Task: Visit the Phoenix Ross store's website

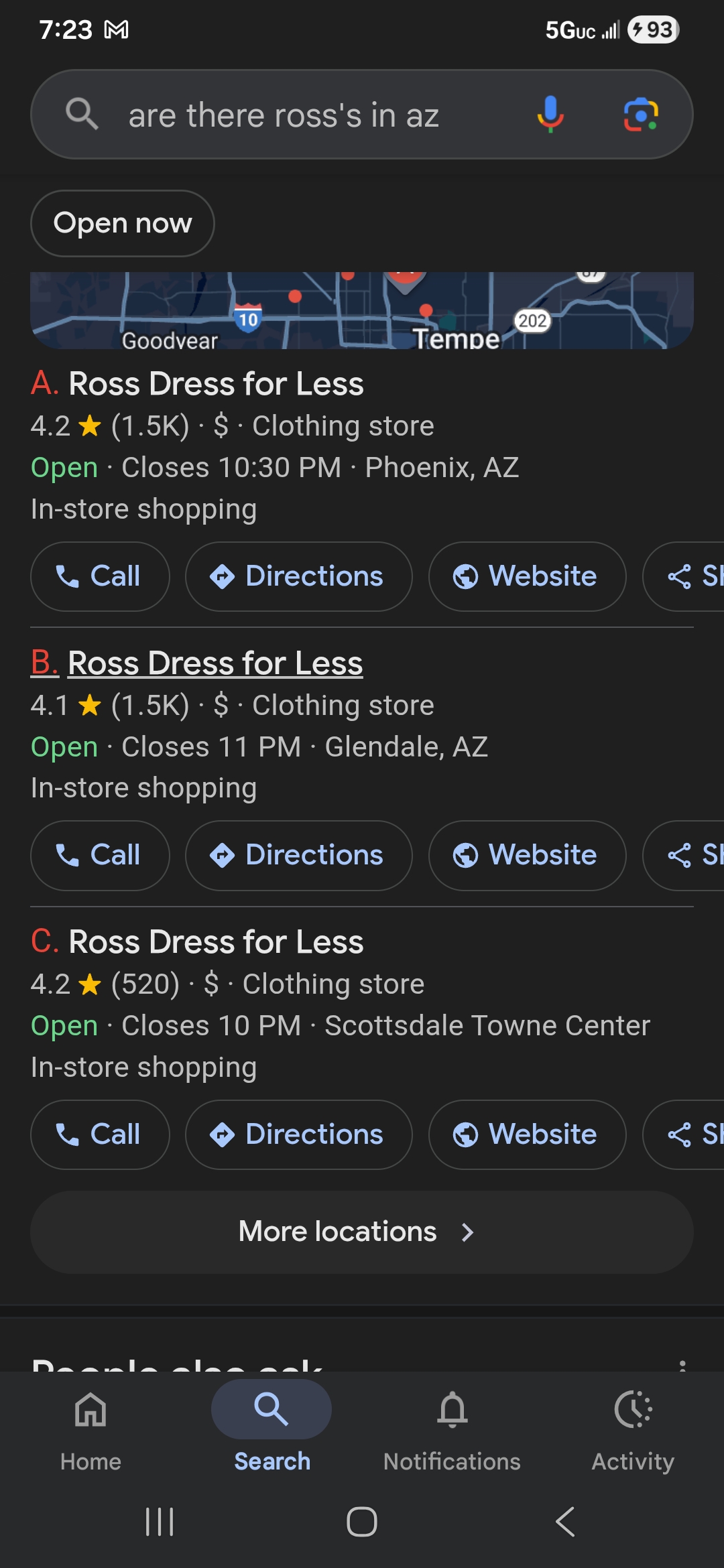Action: pos(527,576)
